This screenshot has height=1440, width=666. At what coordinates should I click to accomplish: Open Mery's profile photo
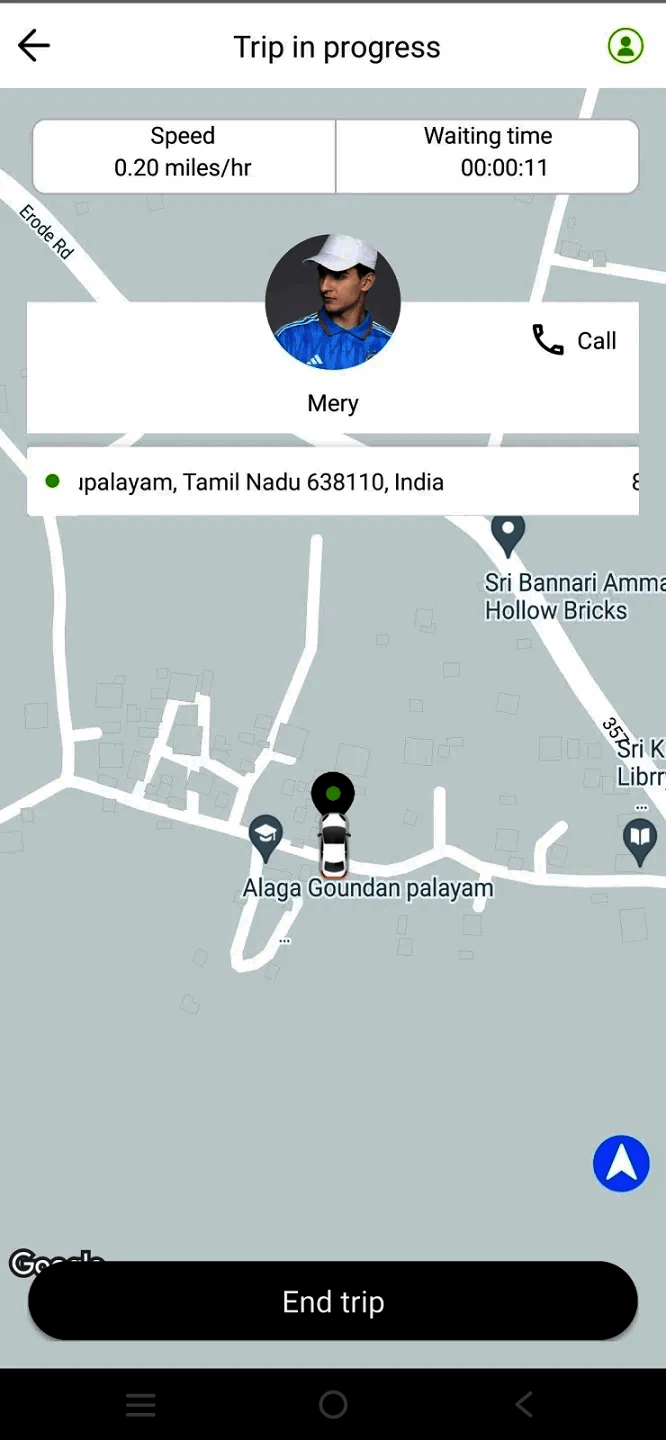(333, 302)
